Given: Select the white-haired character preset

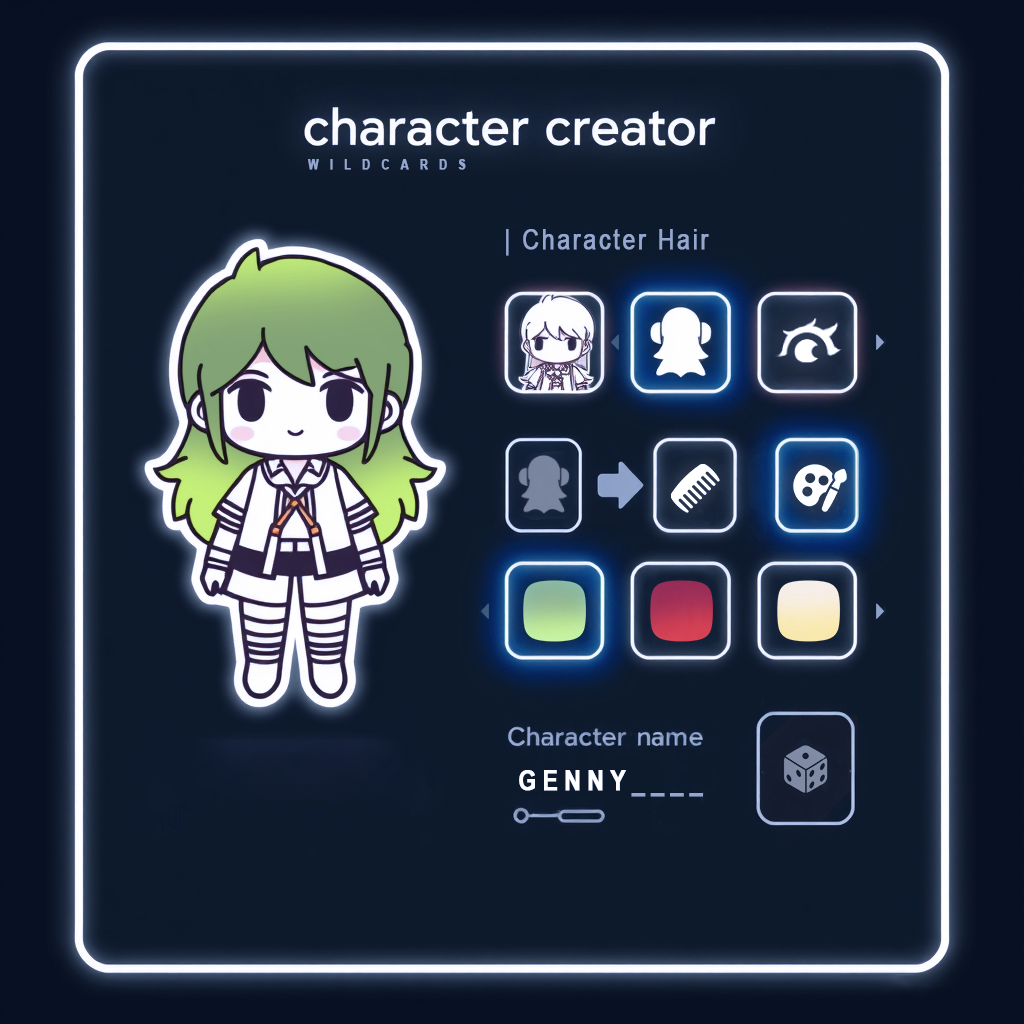Looking at the screenshot, I should pos(554,342).
